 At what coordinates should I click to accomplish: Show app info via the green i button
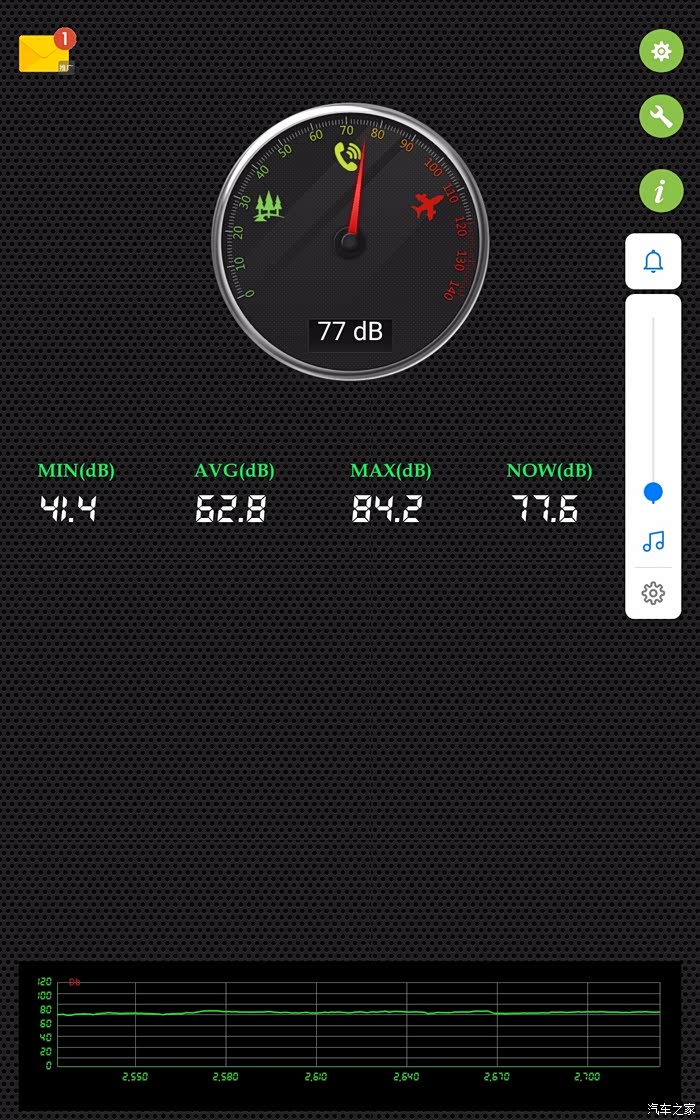(x=660, y=189)
